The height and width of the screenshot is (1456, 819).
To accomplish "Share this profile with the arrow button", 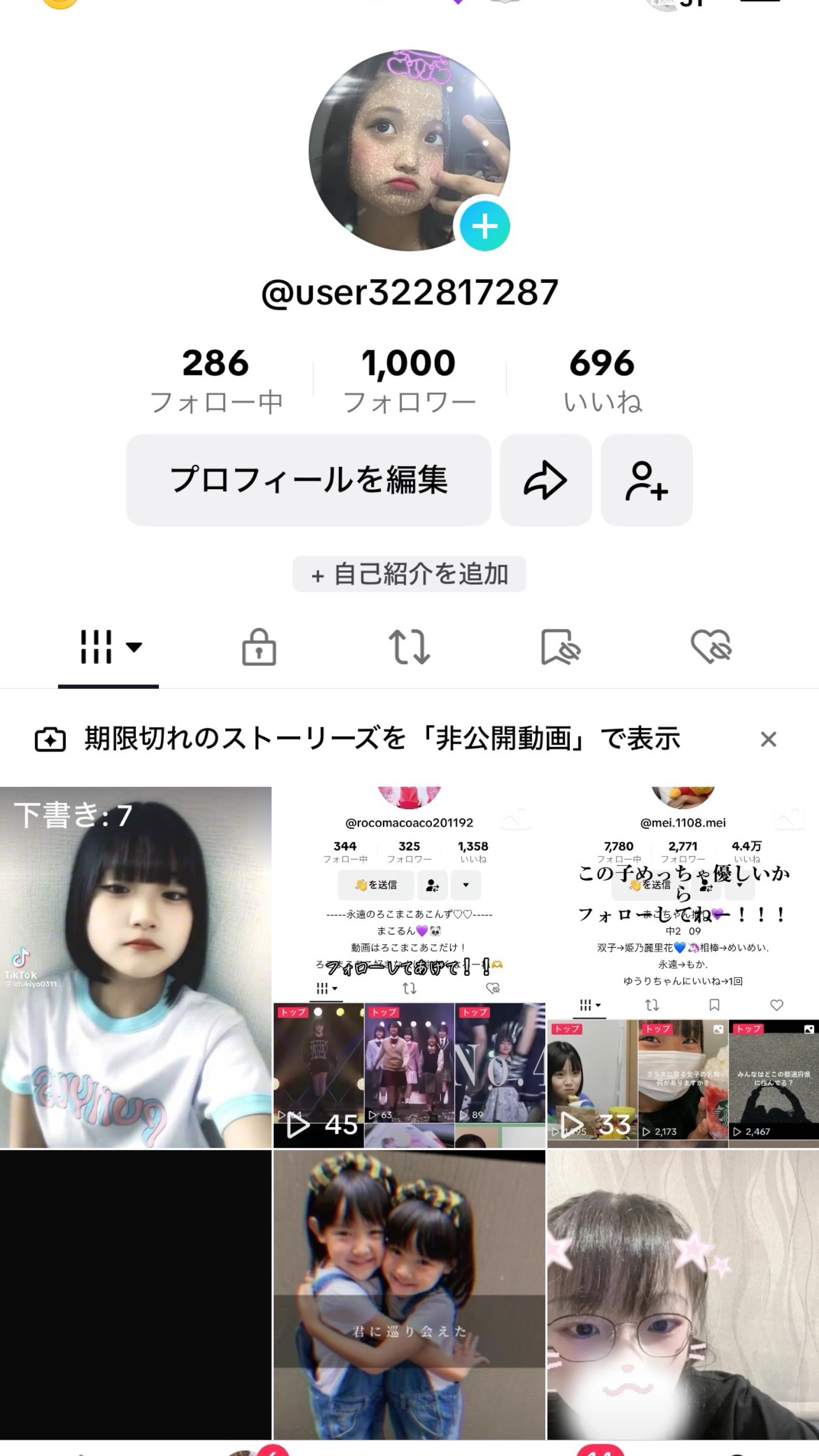I will (x=545, y=480).
